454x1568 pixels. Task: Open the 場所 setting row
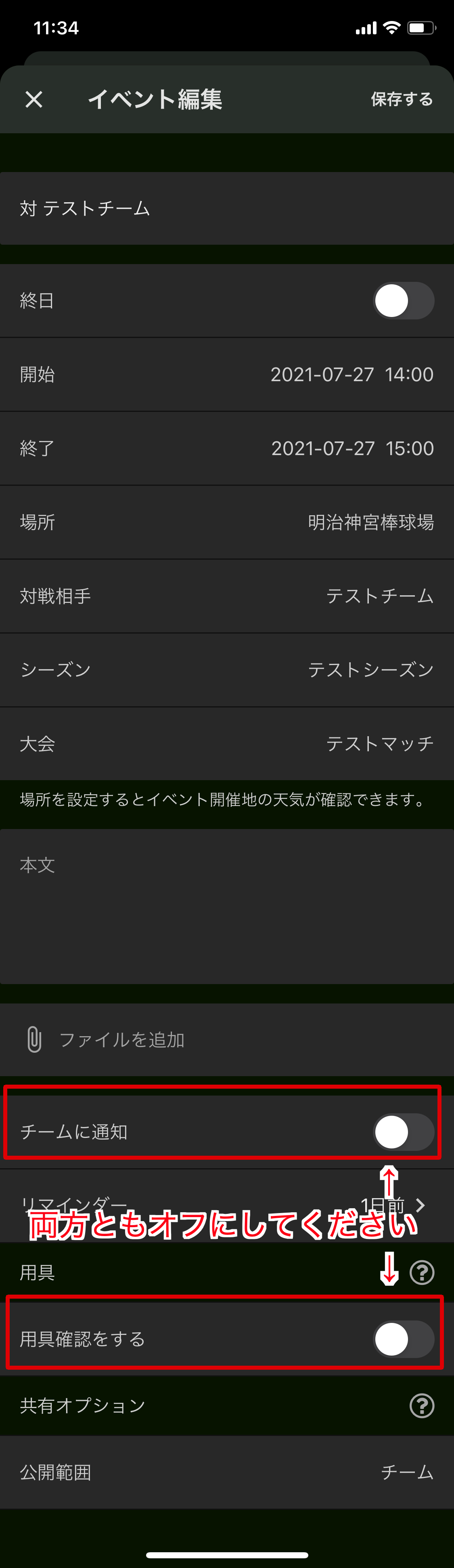pyautogui.click(x=226, y=522)
